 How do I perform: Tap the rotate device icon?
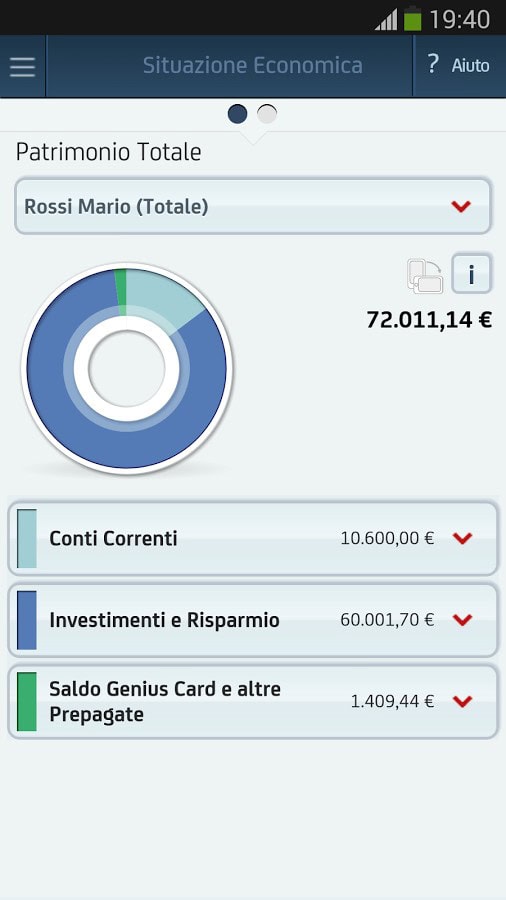tap(425, 276)
